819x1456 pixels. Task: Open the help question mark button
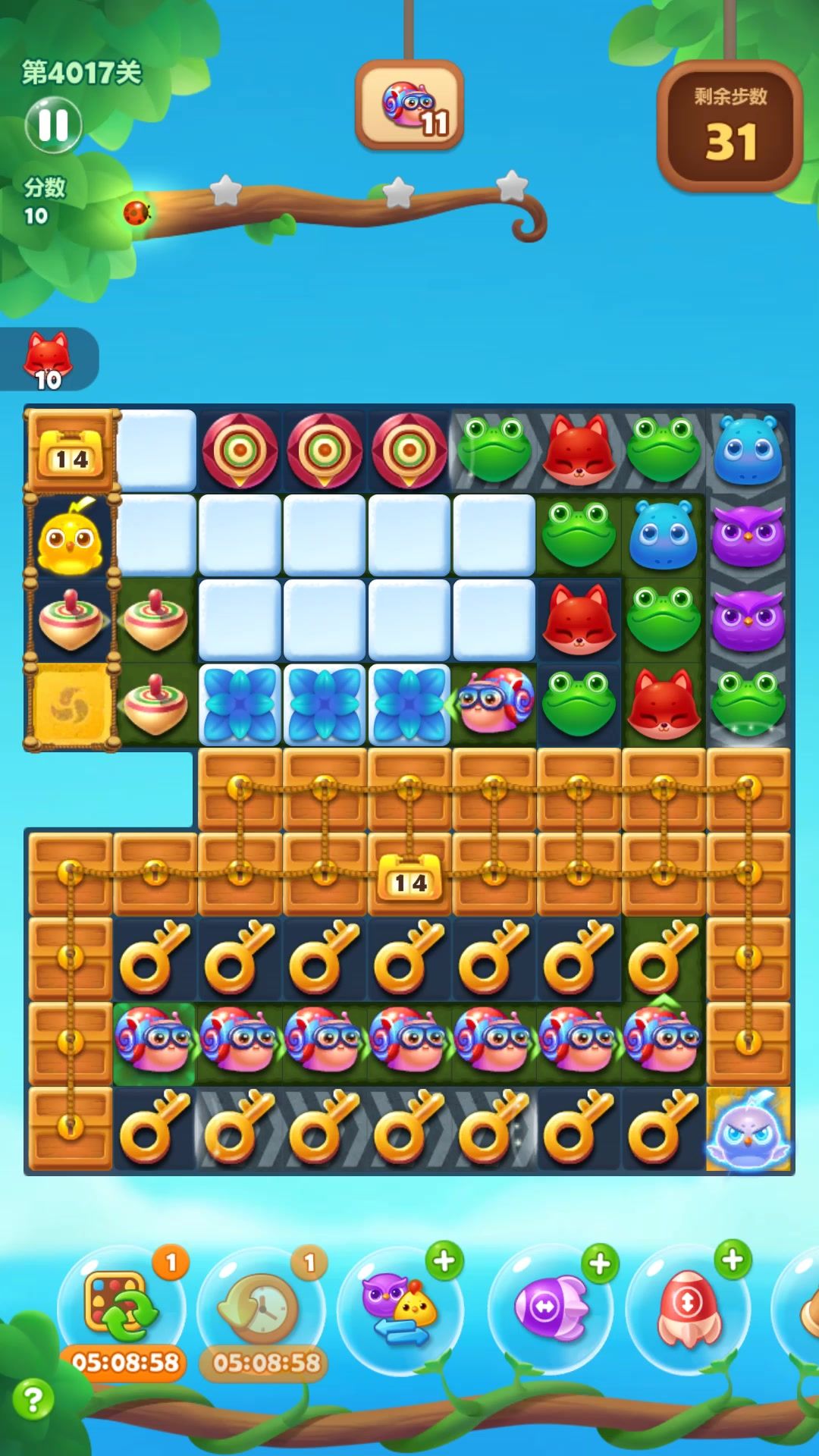(x=33, y=1399)
